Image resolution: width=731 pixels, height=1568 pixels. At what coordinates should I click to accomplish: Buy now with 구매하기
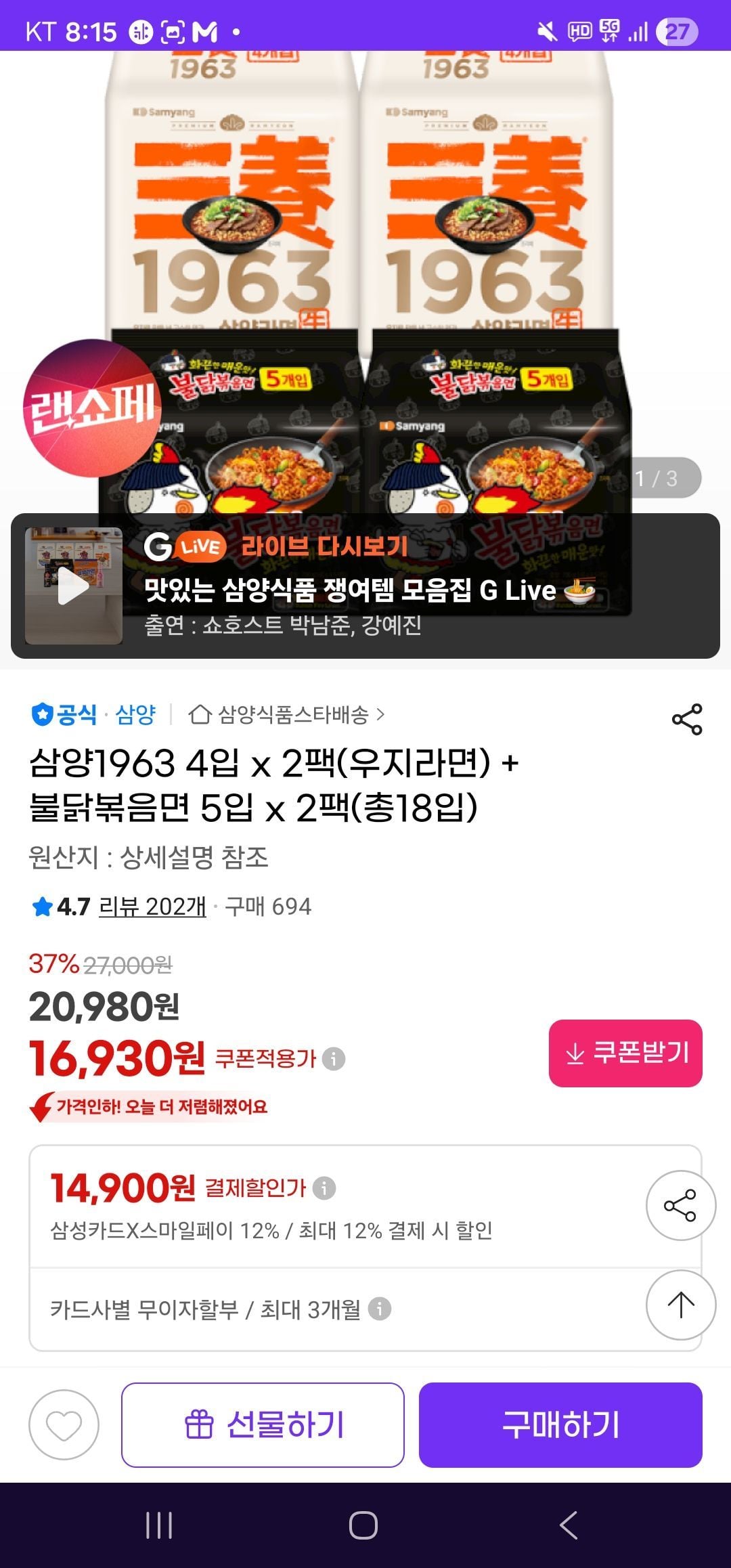click(560, 1425)
